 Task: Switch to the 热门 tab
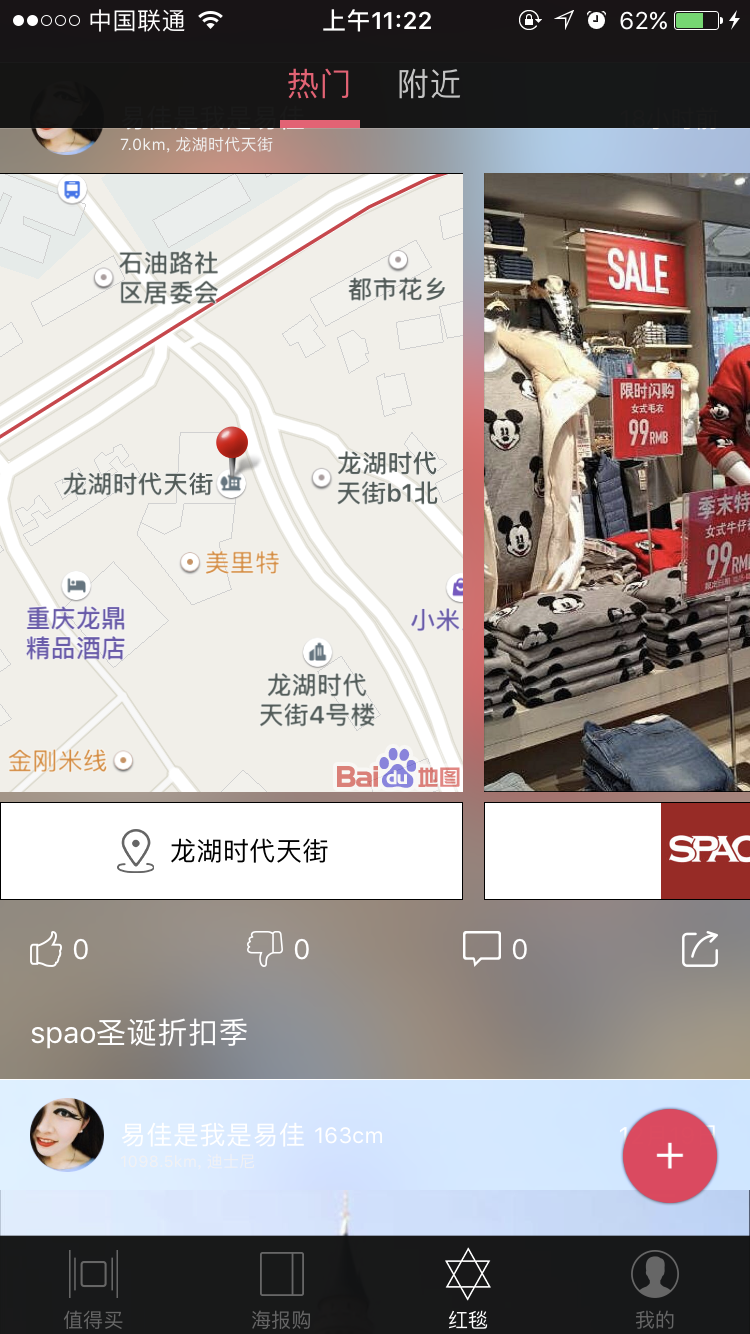pos(319,85)
